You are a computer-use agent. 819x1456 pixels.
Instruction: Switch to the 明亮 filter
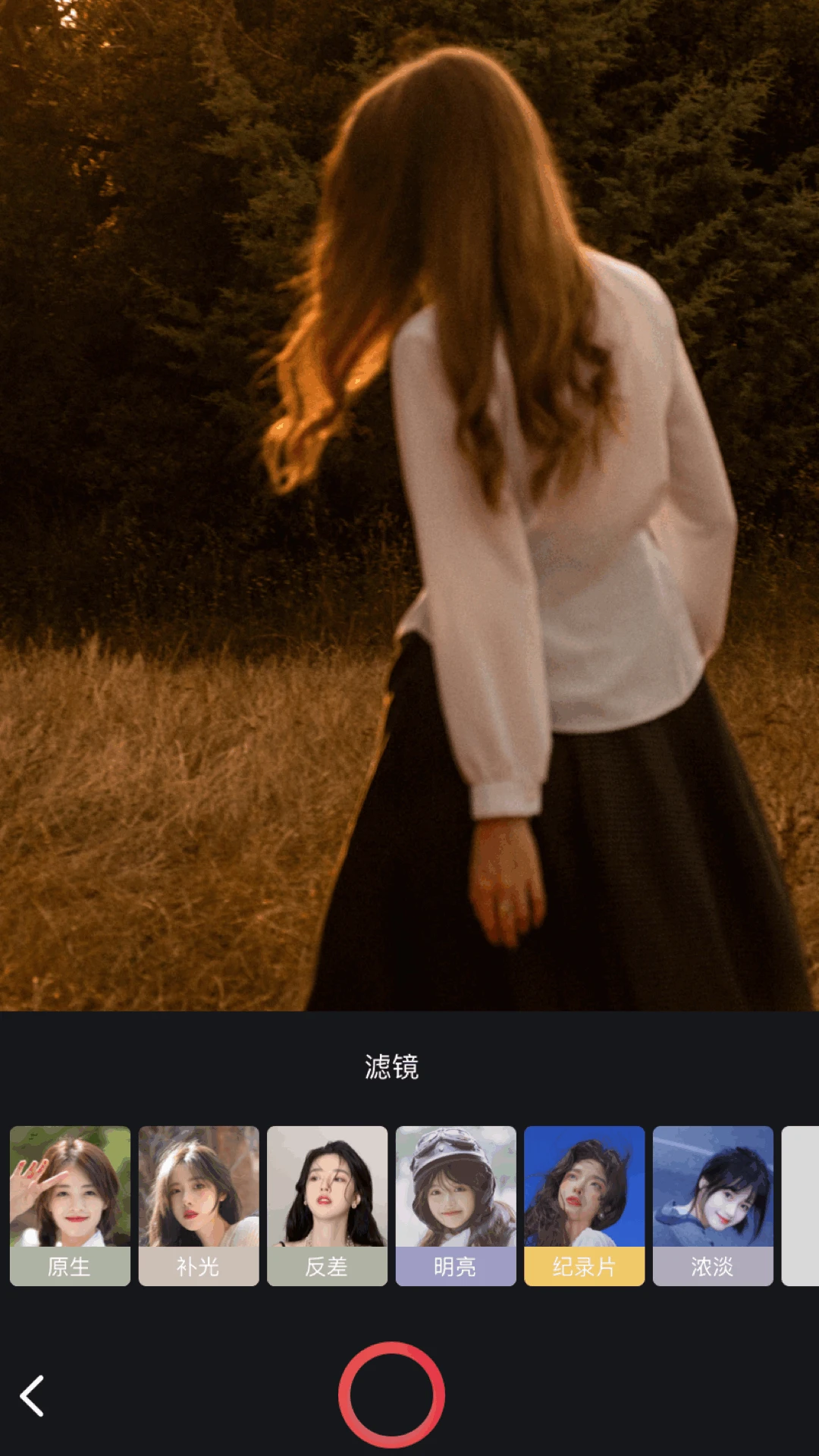(x=456, y=1206)
